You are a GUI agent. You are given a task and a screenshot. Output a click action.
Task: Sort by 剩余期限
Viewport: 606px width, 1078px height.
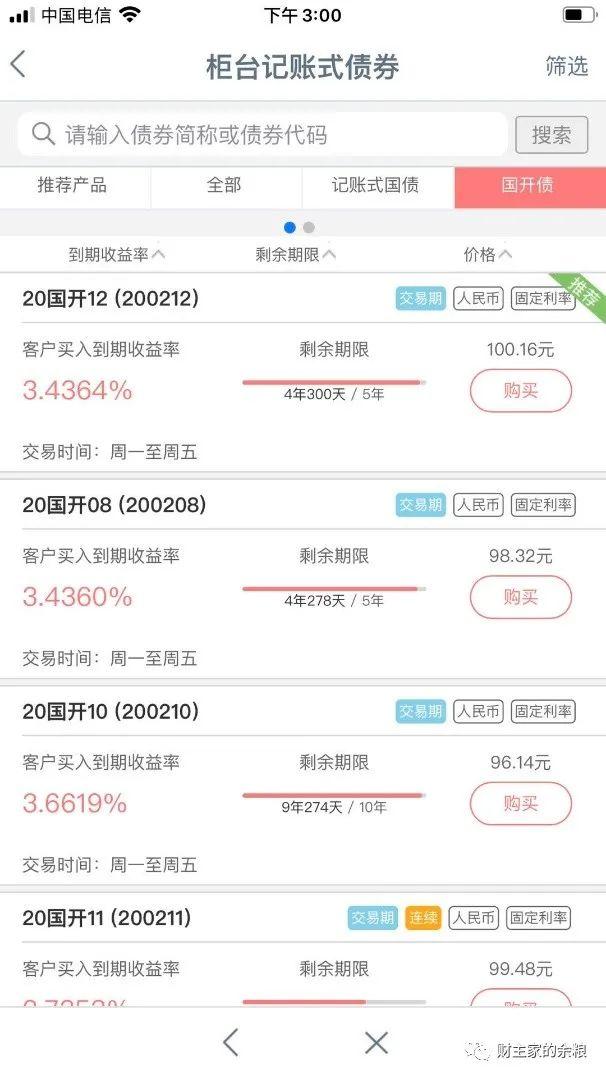click(295, 255)
